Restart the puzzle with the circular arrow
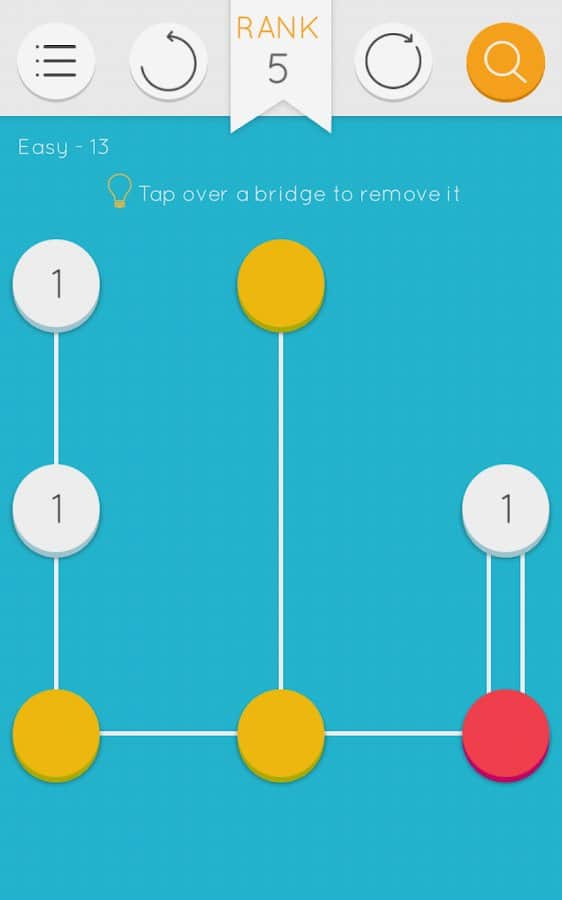The height and width of the screenshot is (900, 562). pos(393,61)
